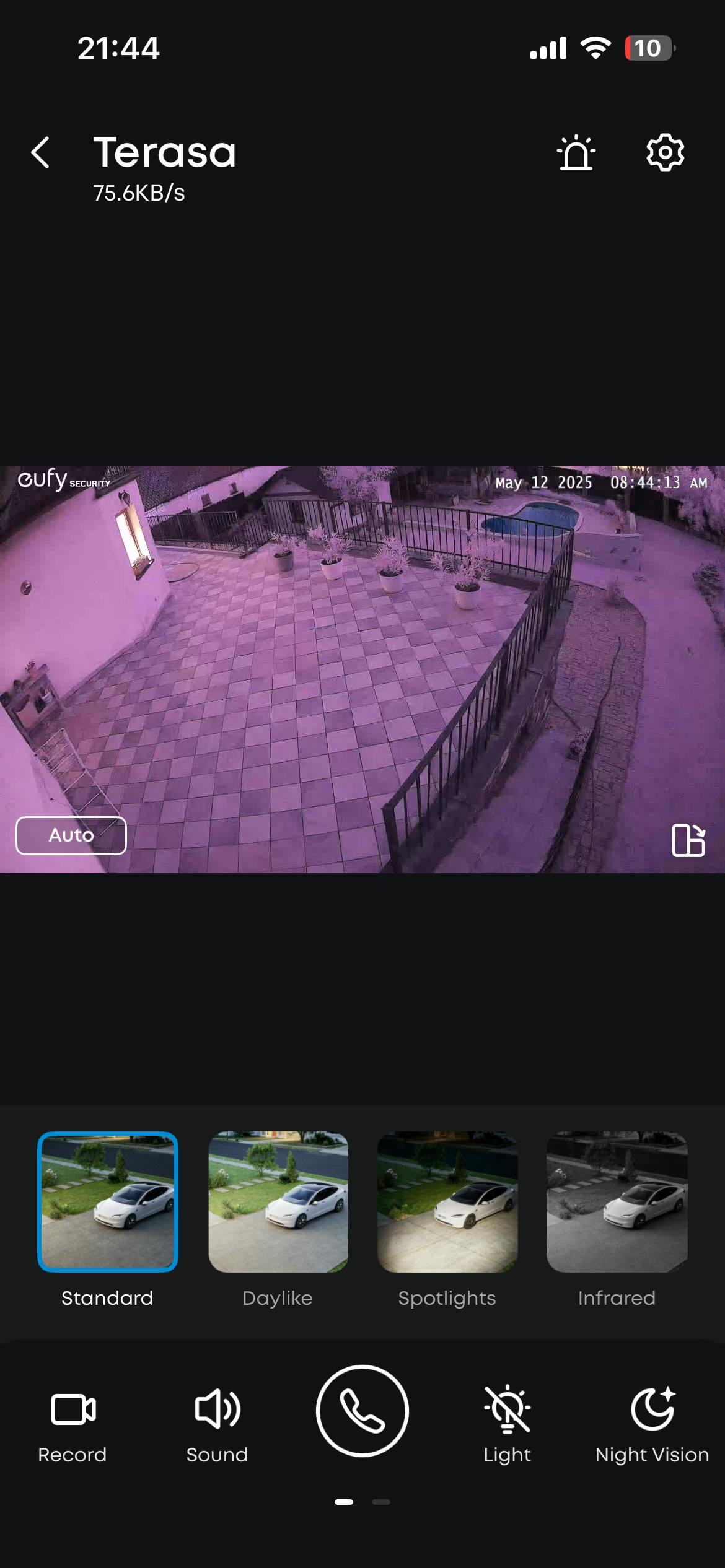Choose the Spotlights mode
This screenshot has height=1568, width=725.
point(447,1201)
